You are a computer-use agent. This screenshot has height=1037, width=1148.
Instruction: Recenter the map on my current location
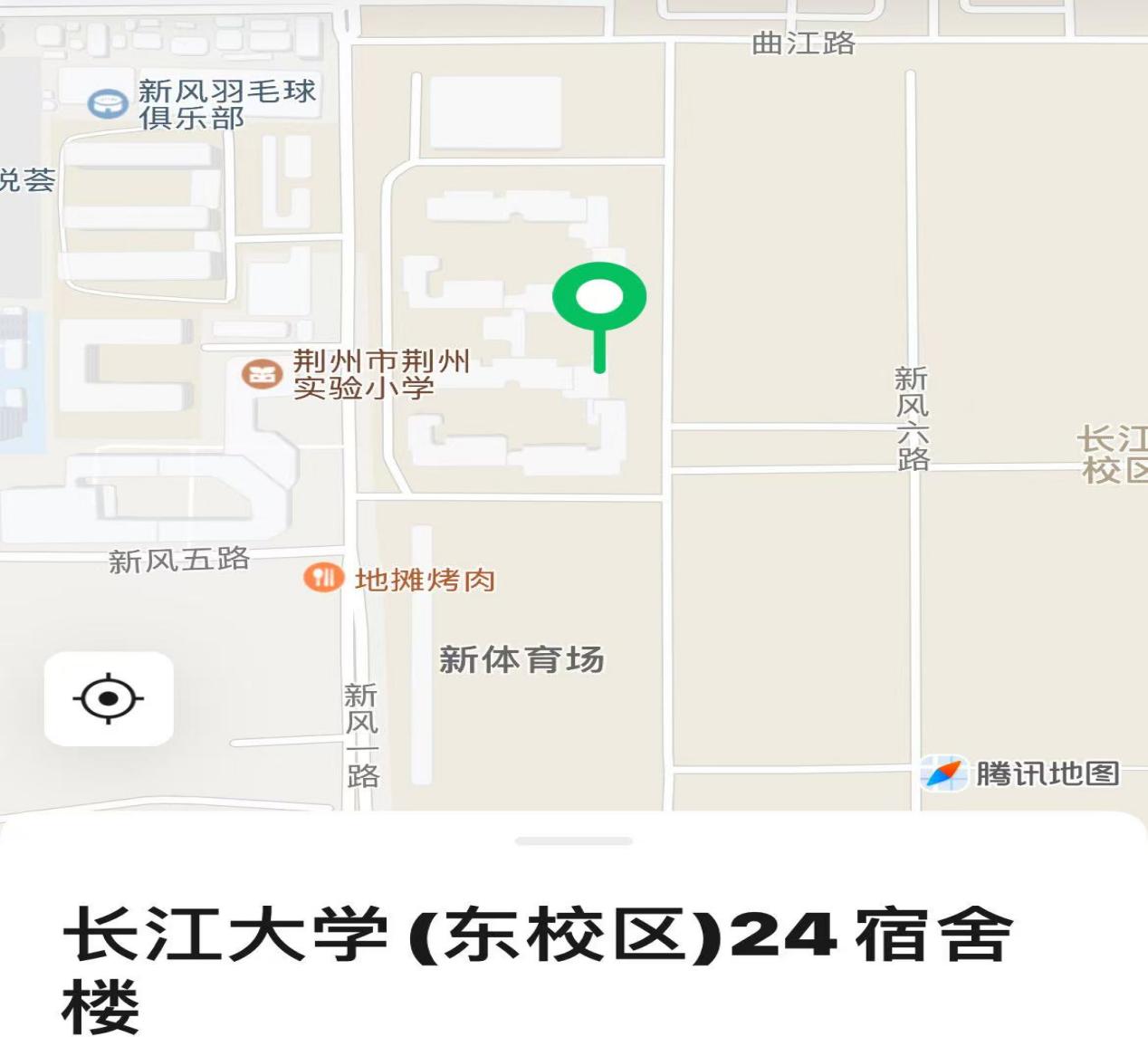point(109,698)
